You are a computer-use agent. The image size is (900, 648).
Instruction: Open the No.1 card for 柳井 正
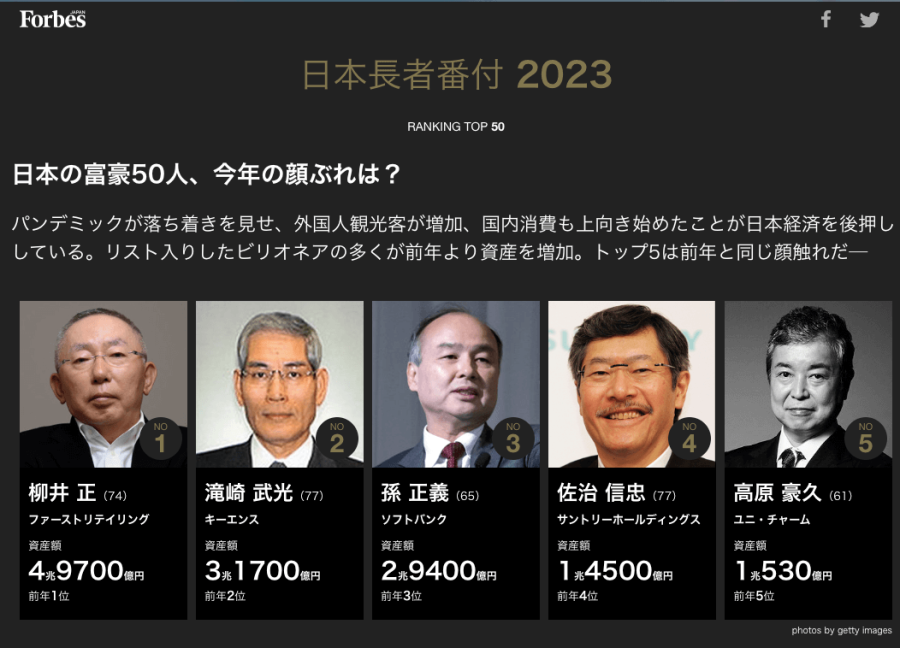[x=103, y=459]
